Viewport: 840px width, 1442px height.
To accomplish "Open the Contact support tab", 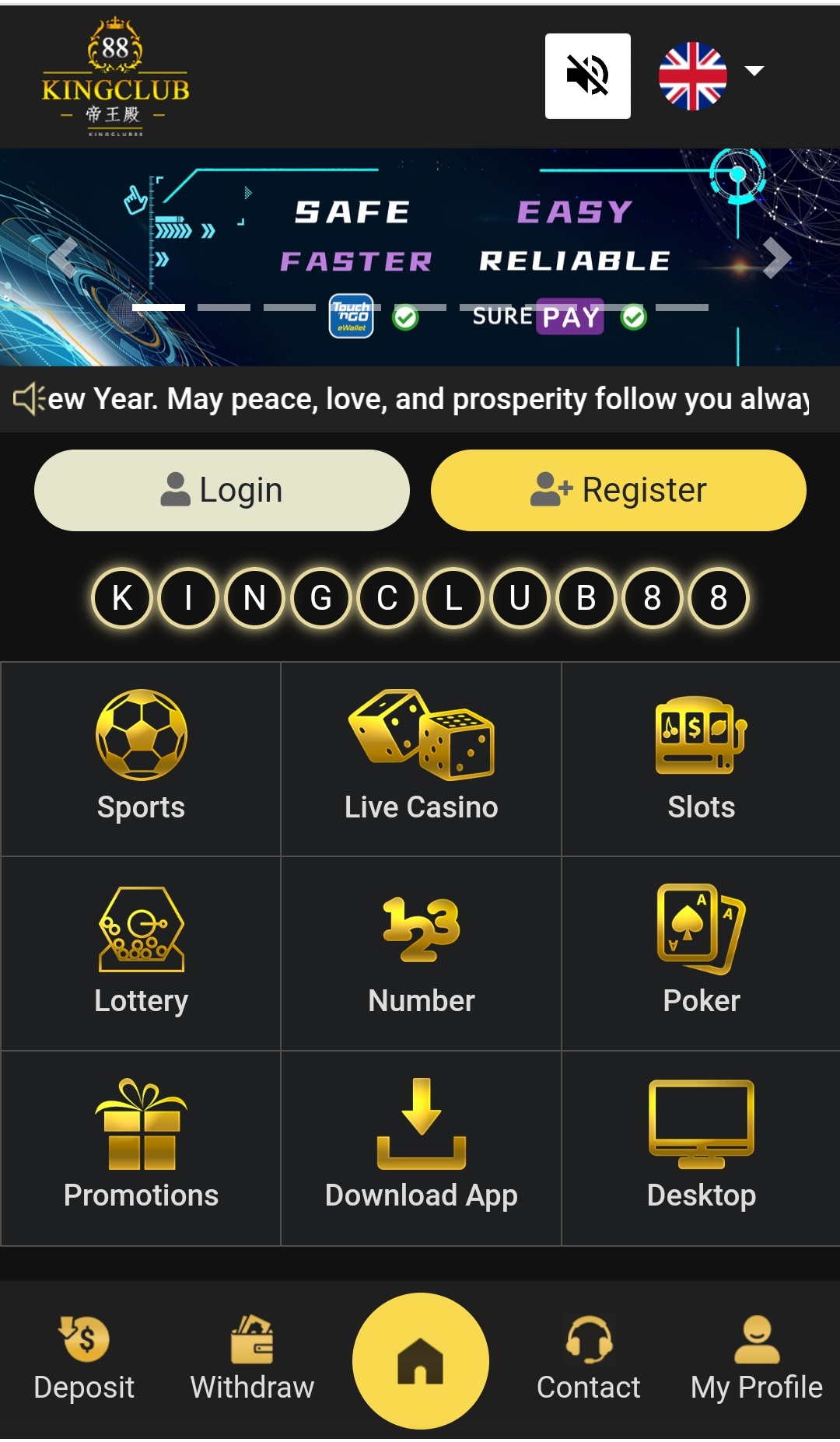I will [x=589, y=1360].
